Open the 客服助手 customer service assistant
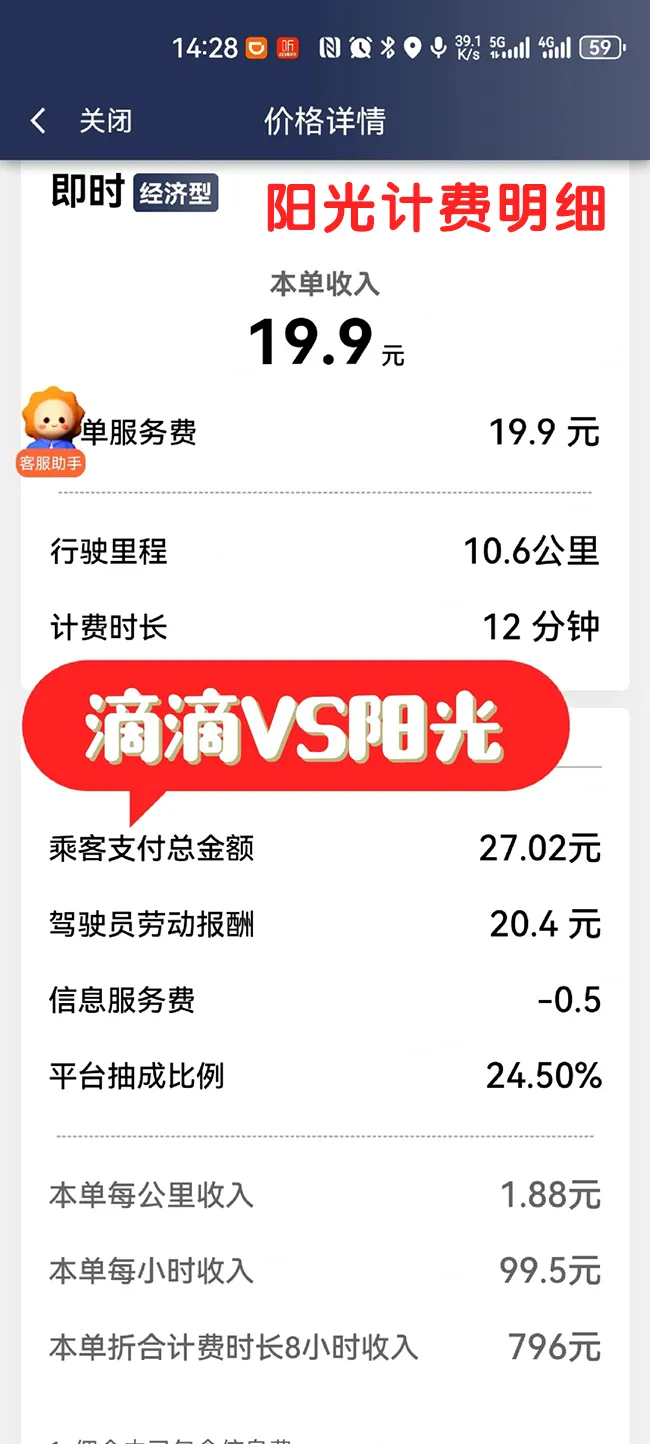 pyautogui.click(x=50, y=432)
